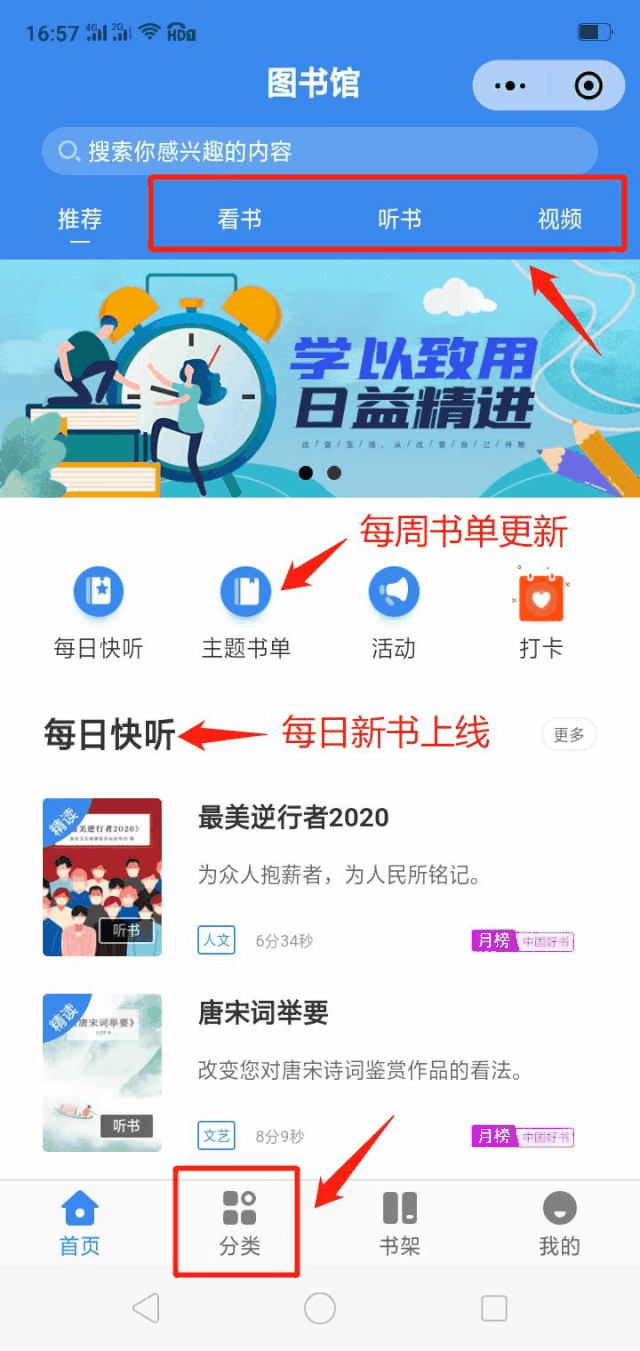
Task: Open the 书架 bookshelf tab
Action: click(400, 1223)
